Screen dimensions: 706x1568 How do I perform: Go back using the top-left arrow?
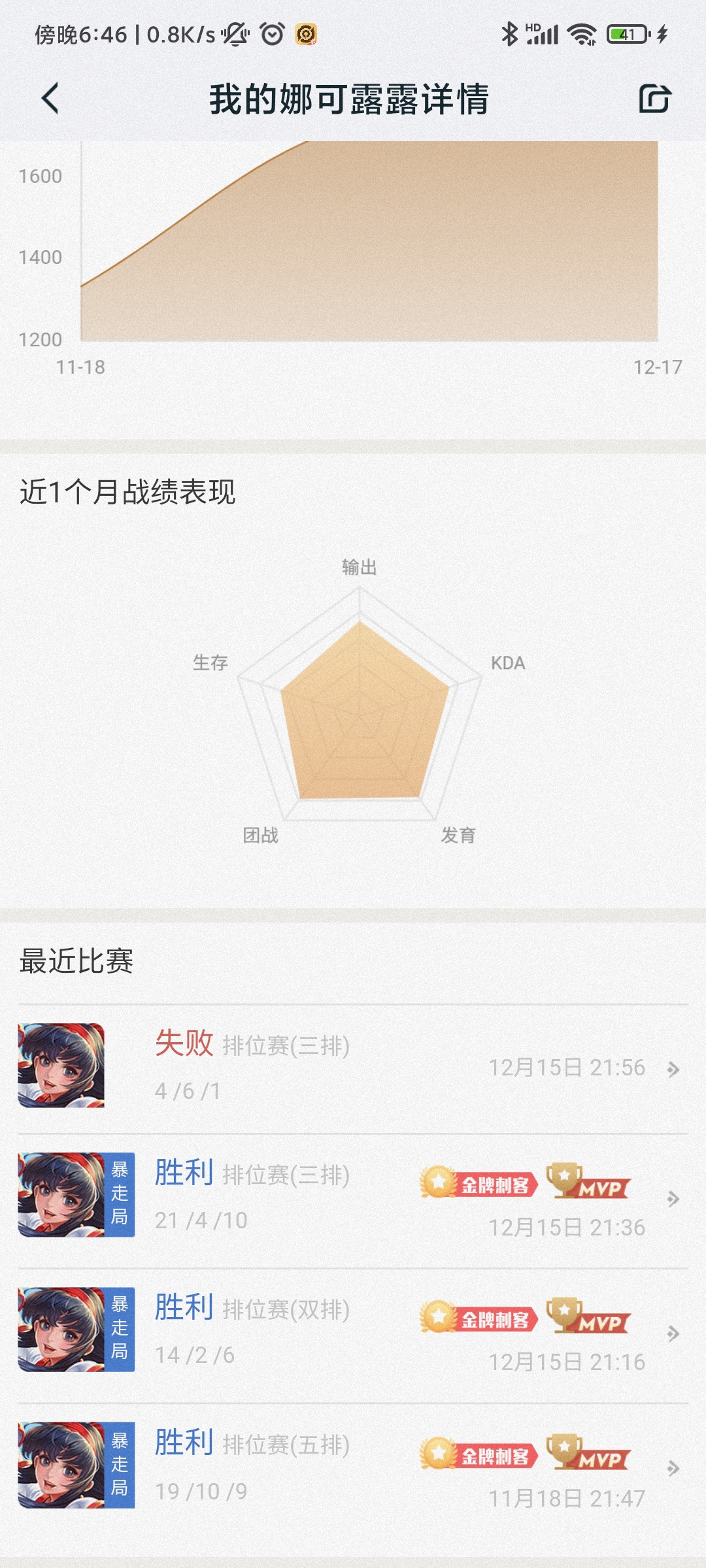pos(50,99)
